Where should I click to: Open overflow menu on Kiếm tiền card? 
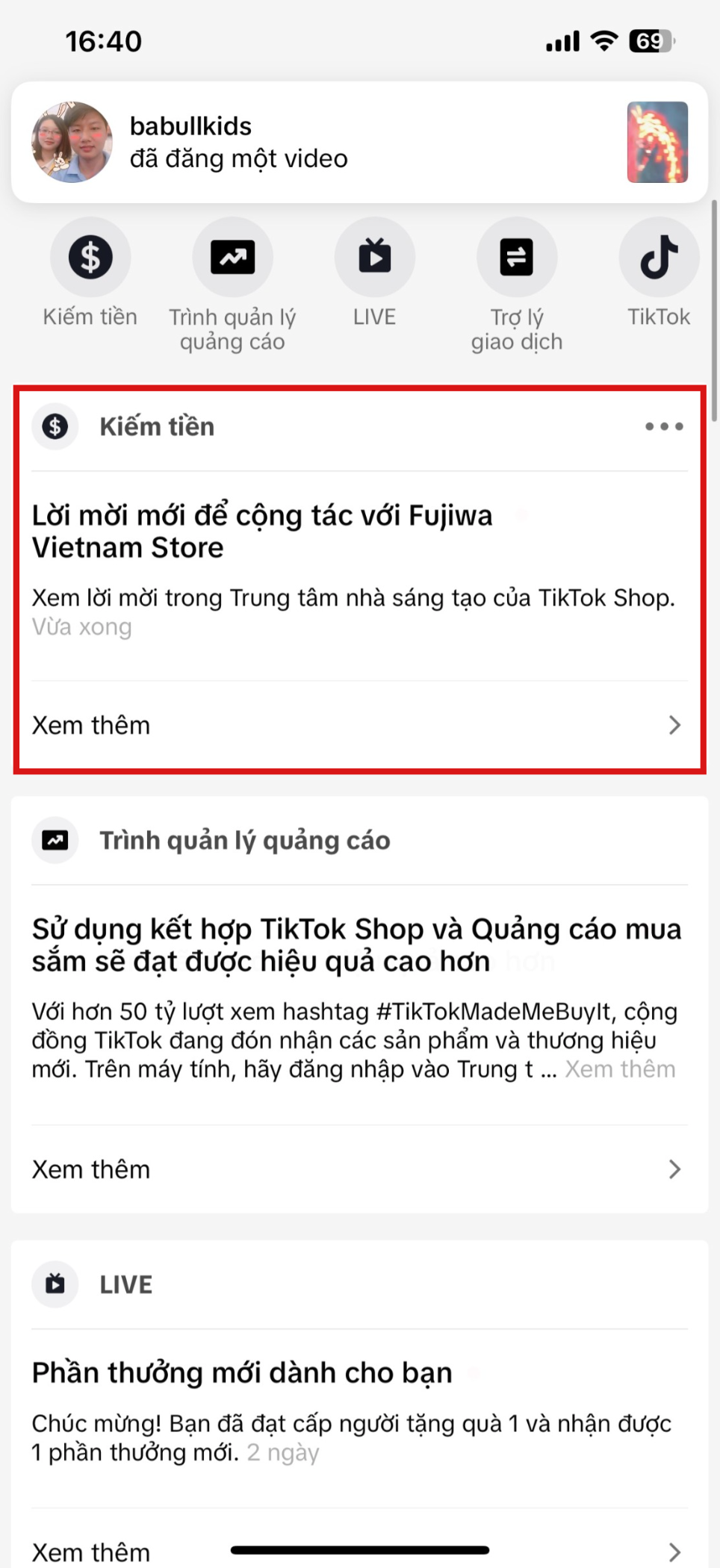pyautogui.click(x=664, y=427)
